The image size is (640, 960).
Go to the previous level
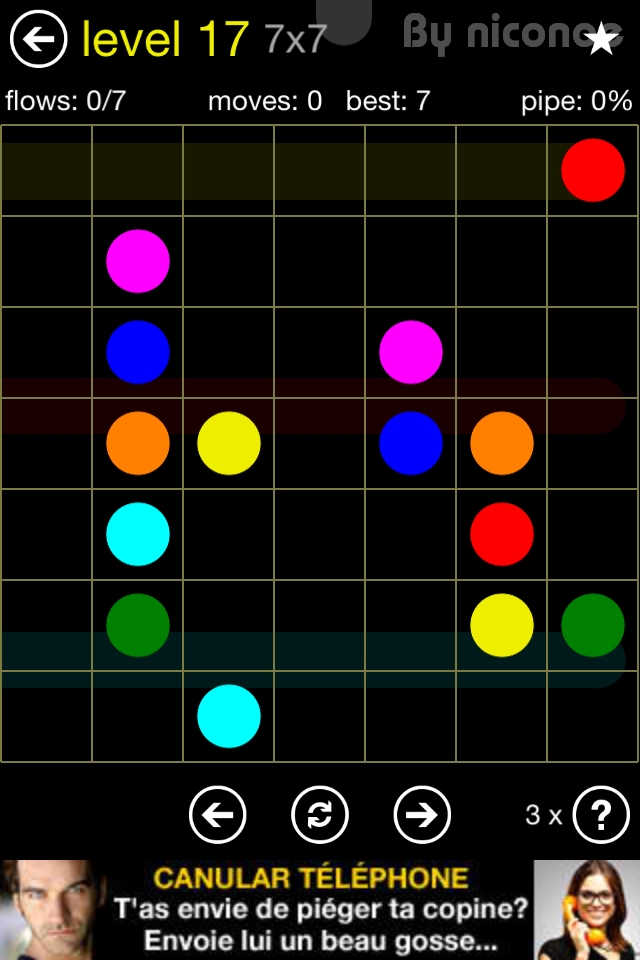click(217, 815)
